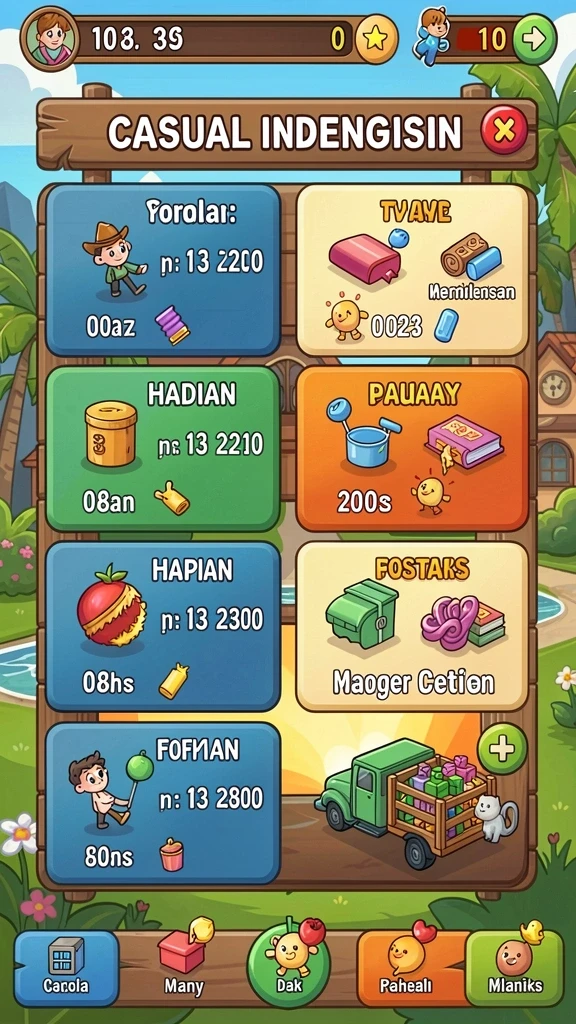Screen dimensions: 576x1024
Task: Open the Fostaks Maoger Cetion card
Action: pyautogui.click(x=412, y=627)
